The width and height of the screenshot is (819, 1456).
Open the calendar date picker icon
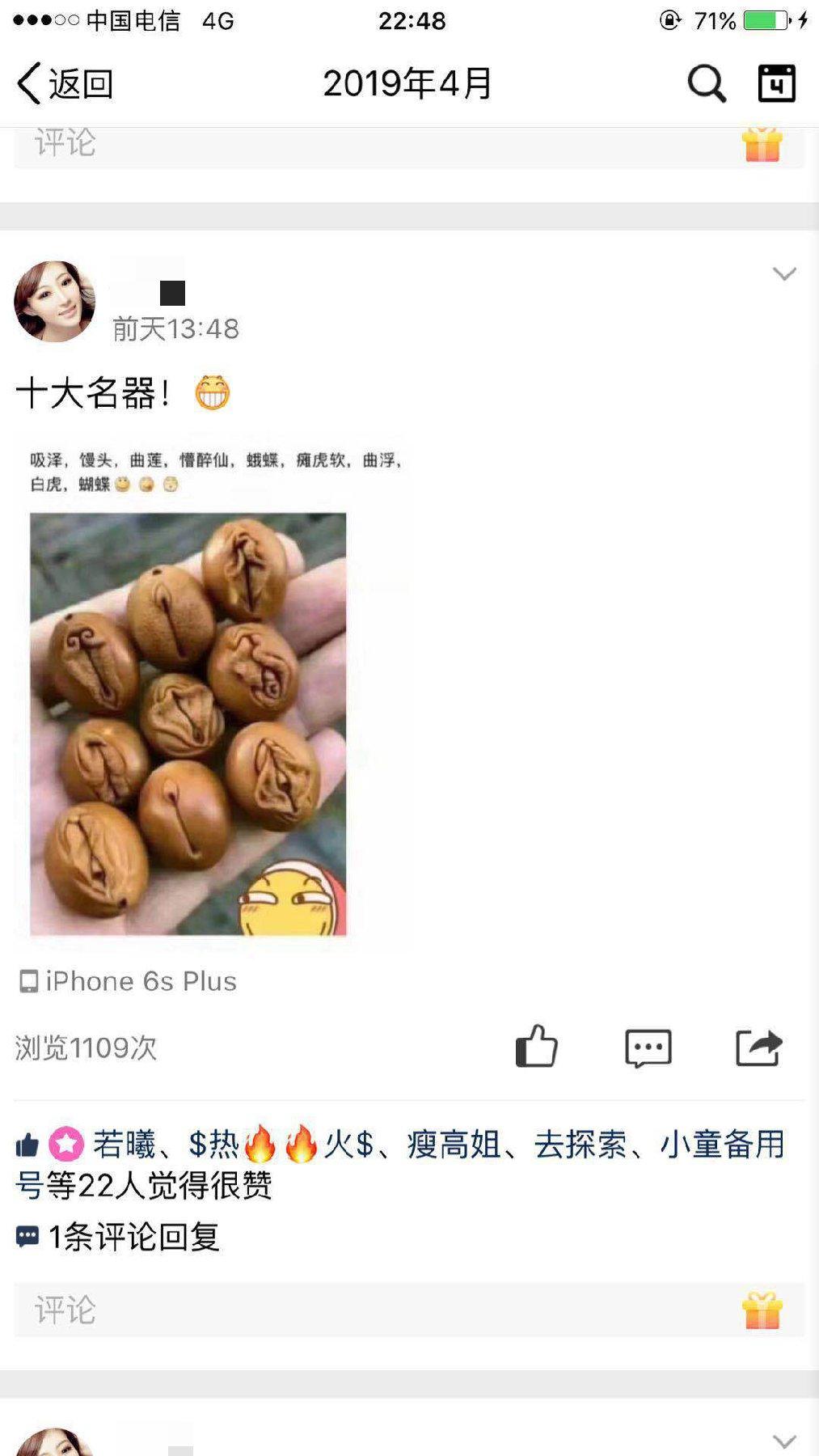(x=776, y=83)
